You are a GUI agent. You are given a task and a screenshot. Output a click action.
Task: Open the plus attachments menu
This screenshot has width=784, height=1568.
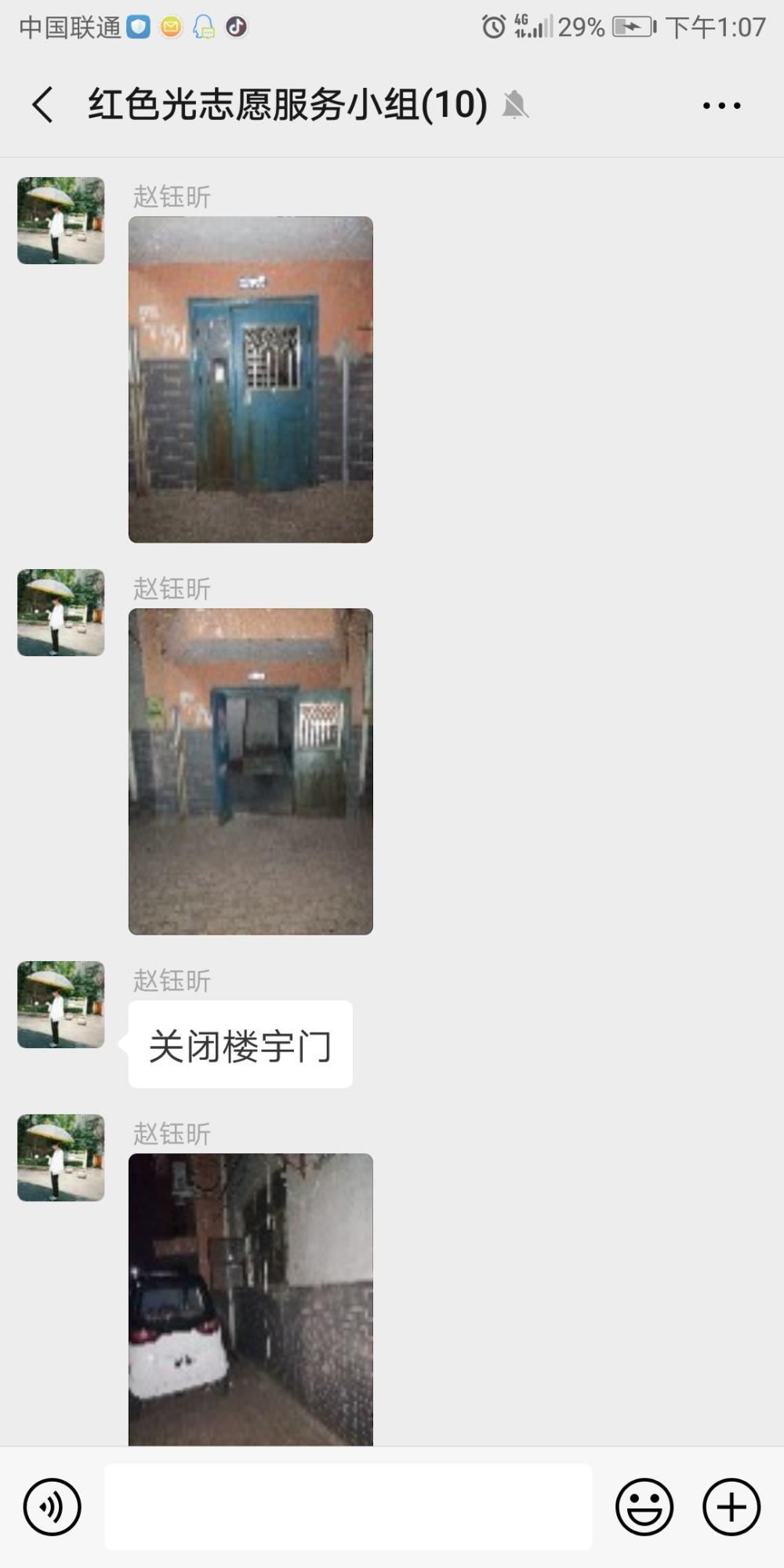731,1506
